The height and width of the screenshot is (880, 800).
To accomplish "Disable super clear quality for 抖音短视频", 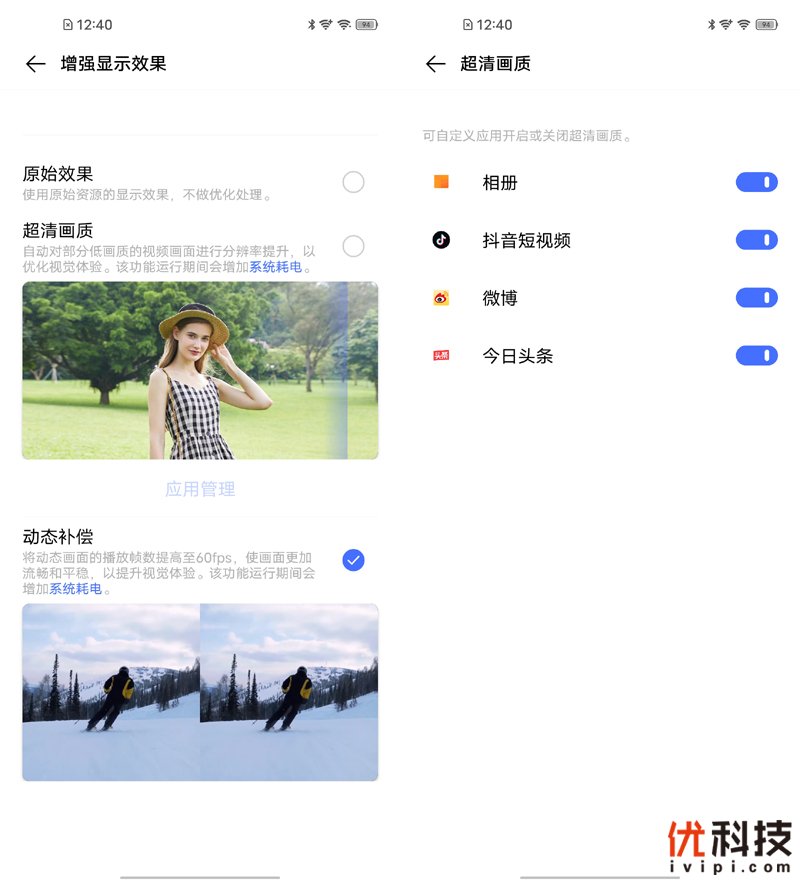I will tap(756, 240).
